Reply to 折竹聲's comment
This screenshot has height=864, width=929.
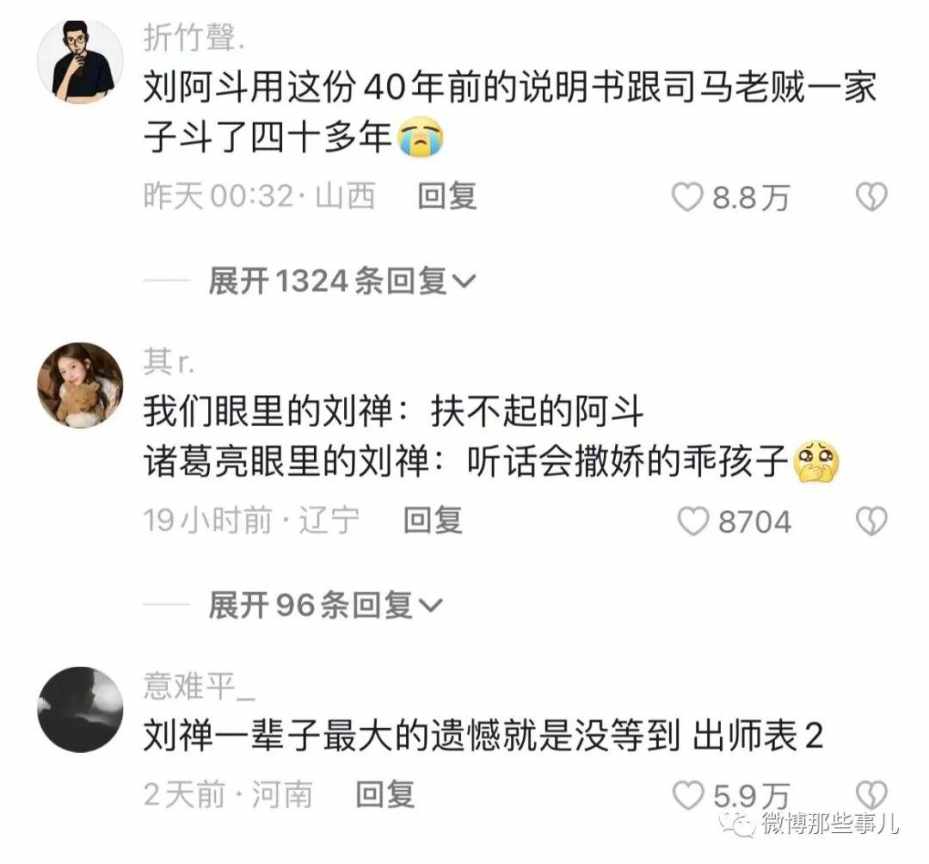click(x=447, y=197)
